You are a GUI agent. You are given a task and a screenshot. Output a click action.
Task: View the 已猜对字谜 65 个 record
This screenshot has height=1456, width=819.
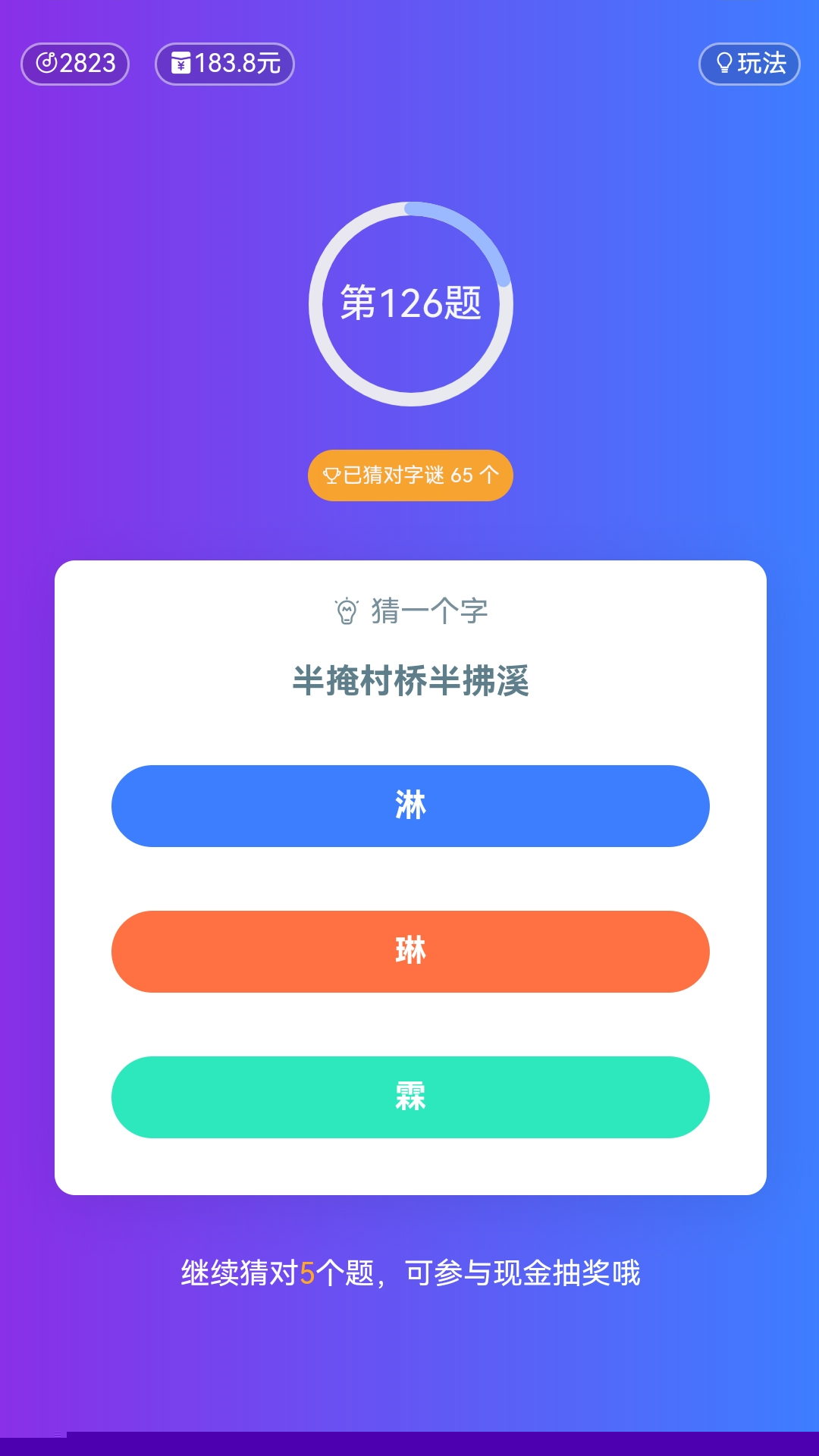(x=410, y=475)
